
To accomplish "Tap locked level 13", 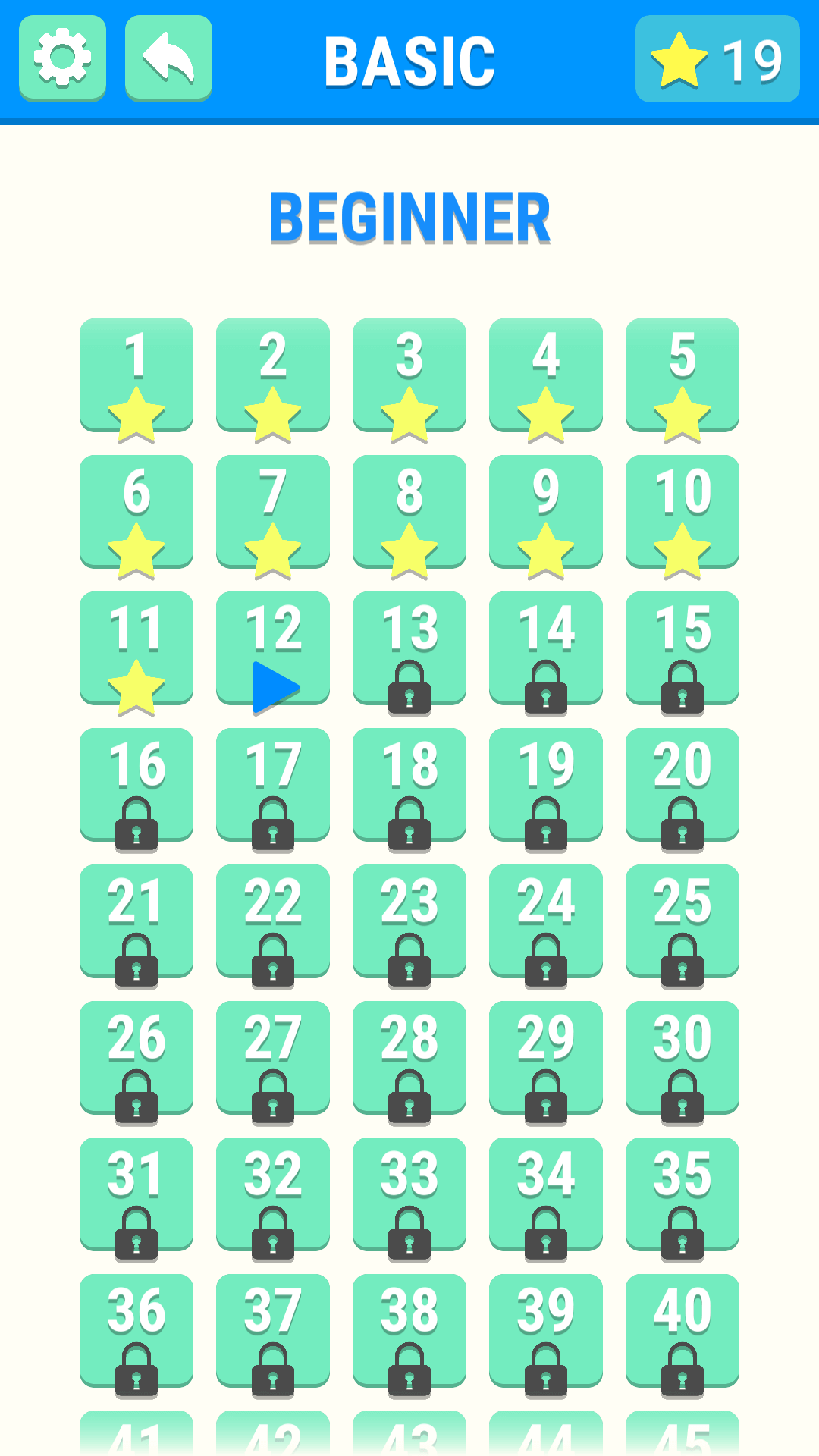I will pos(409,648).
